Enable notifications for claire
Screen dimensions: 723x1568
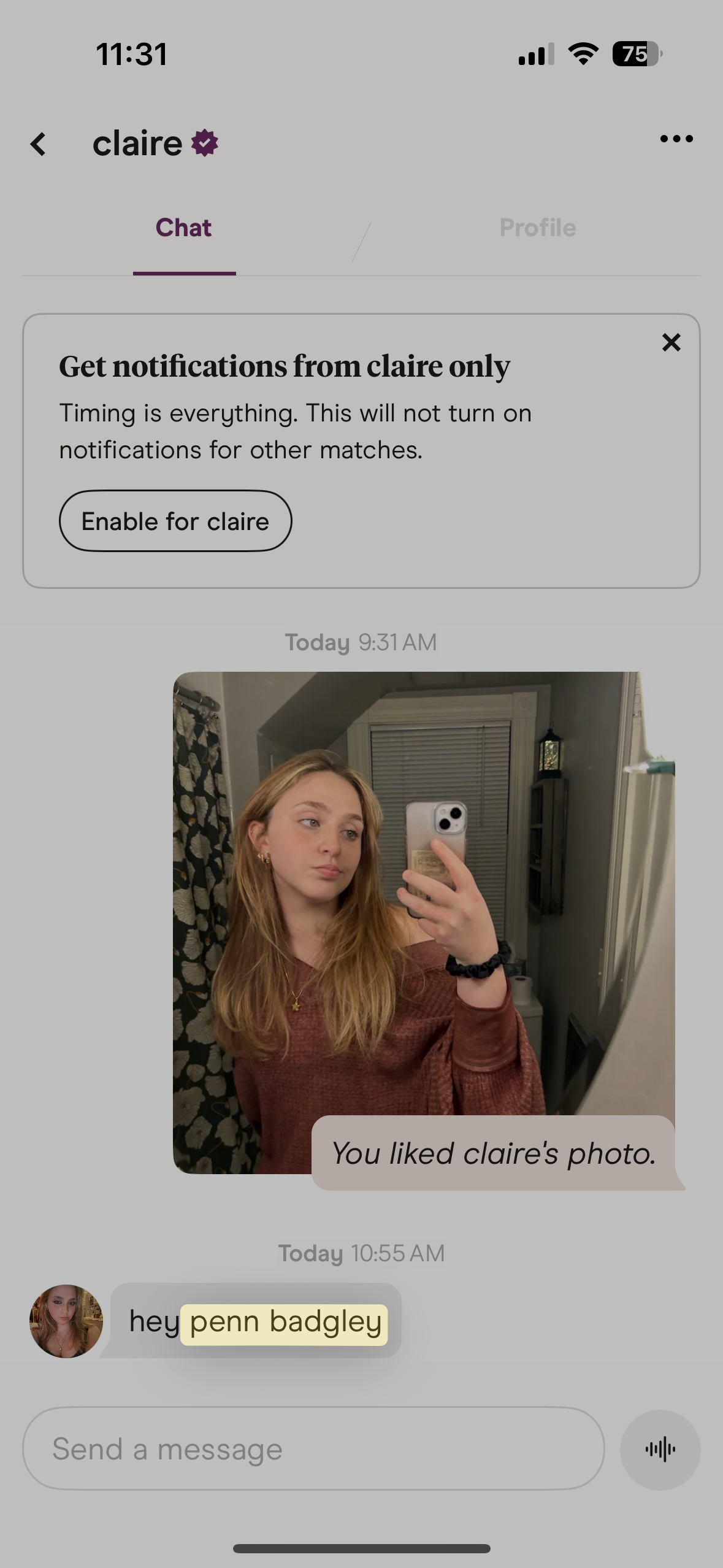[x=175, y=521]
